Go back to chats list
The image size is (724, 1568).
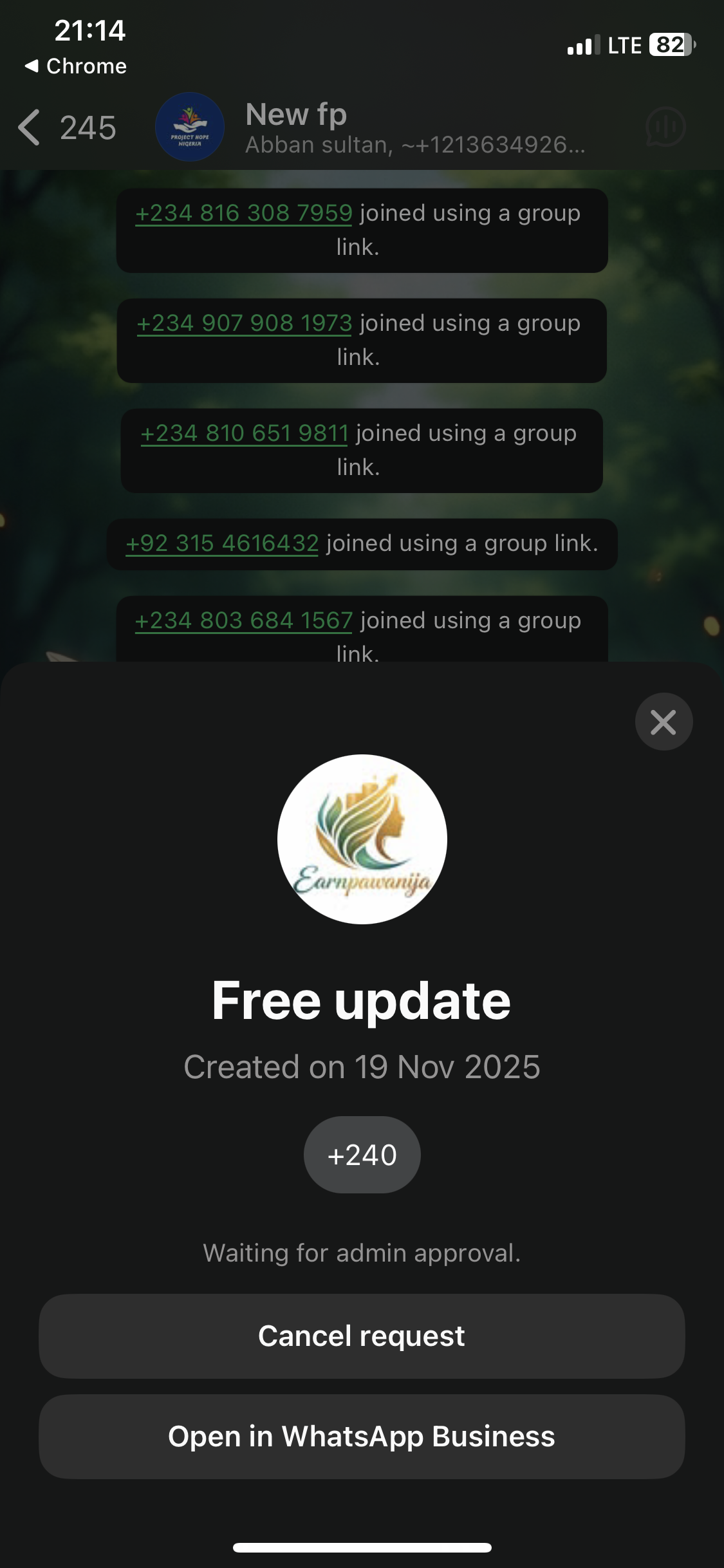click(30, 127)
